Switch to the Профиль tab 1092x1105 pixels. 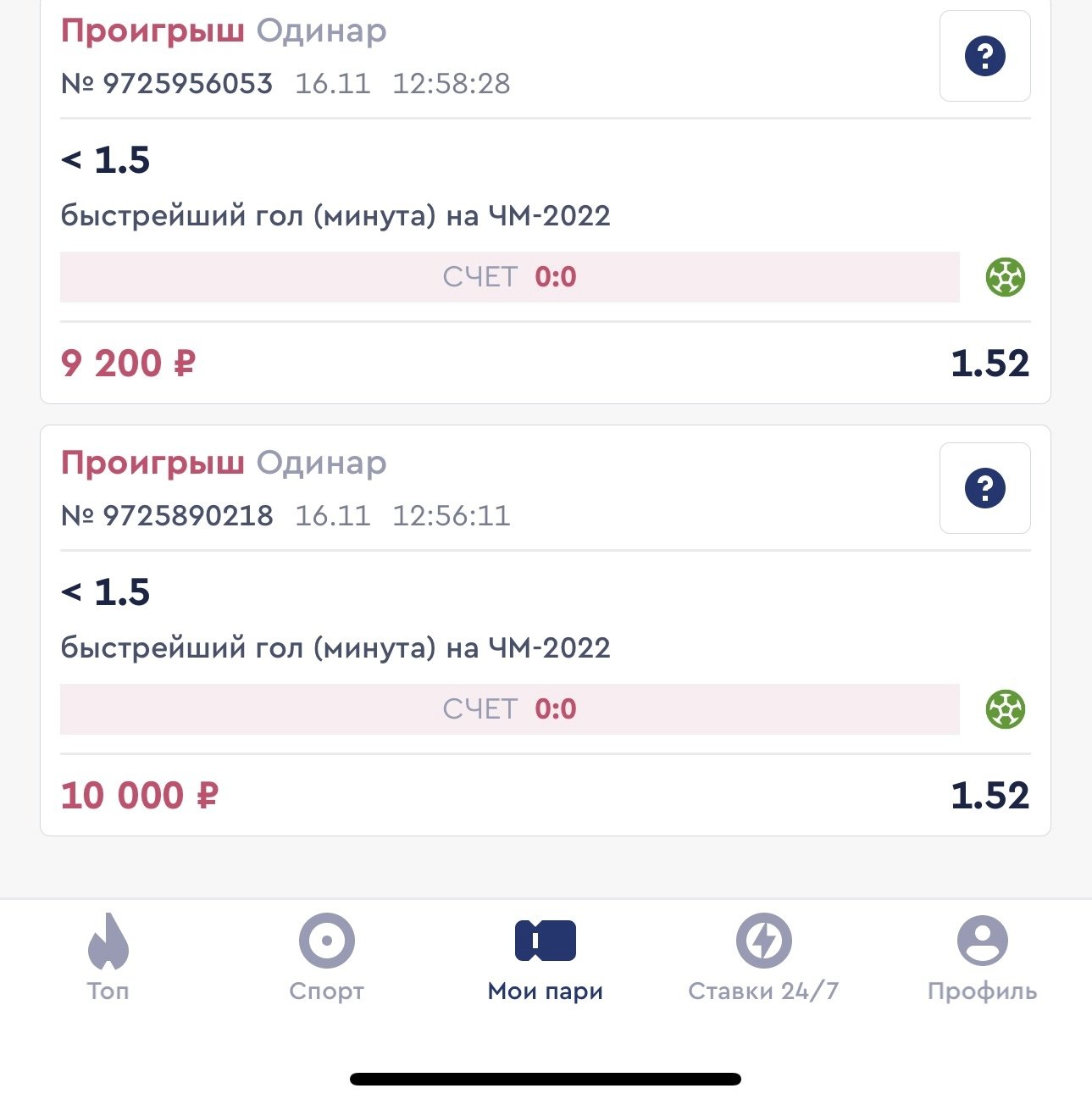click(x=982, y=958)
